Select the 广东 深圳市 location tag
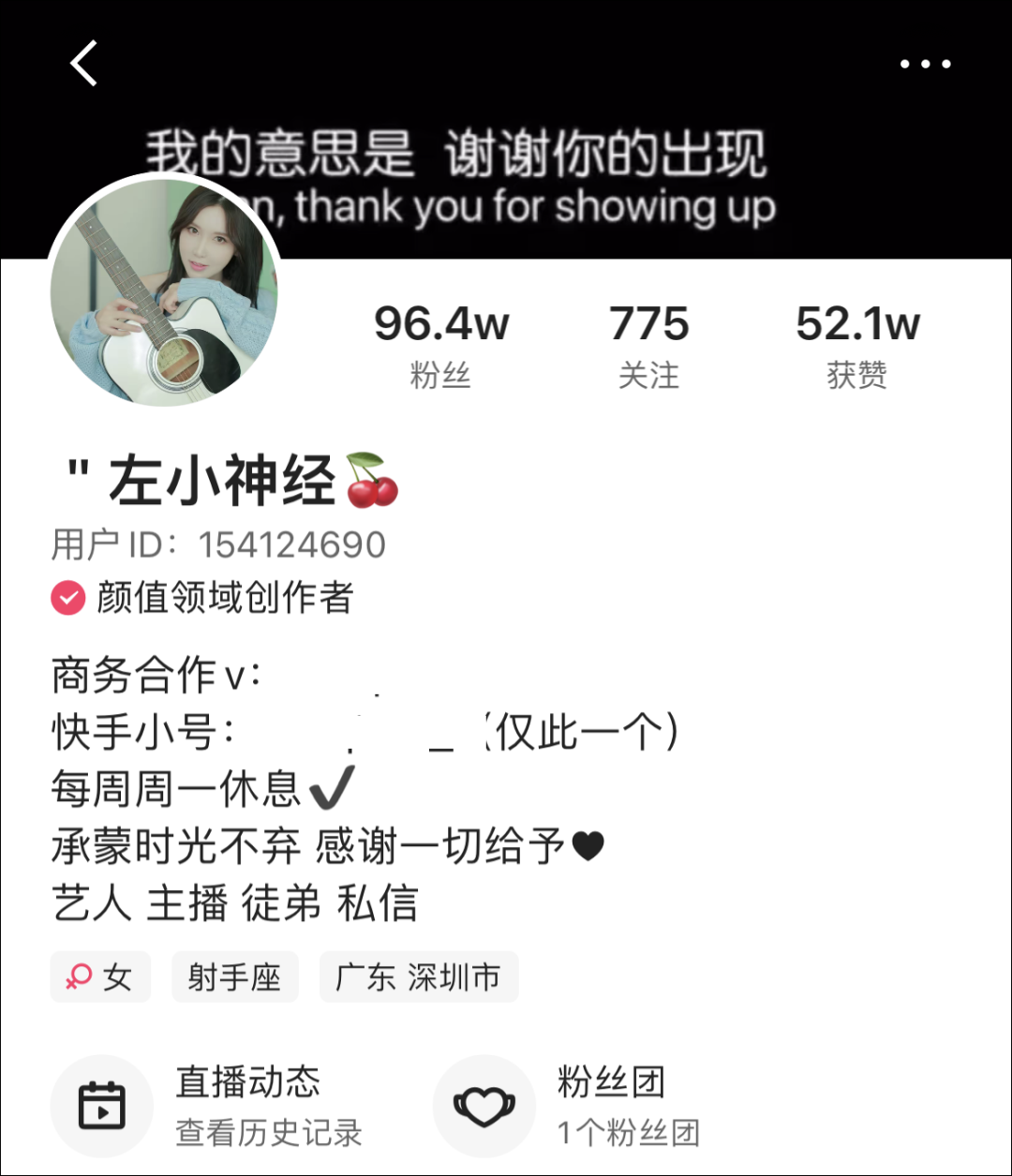Image resolution: width=1012 pixels, height=1176 pixels. (x=418, y=976)
